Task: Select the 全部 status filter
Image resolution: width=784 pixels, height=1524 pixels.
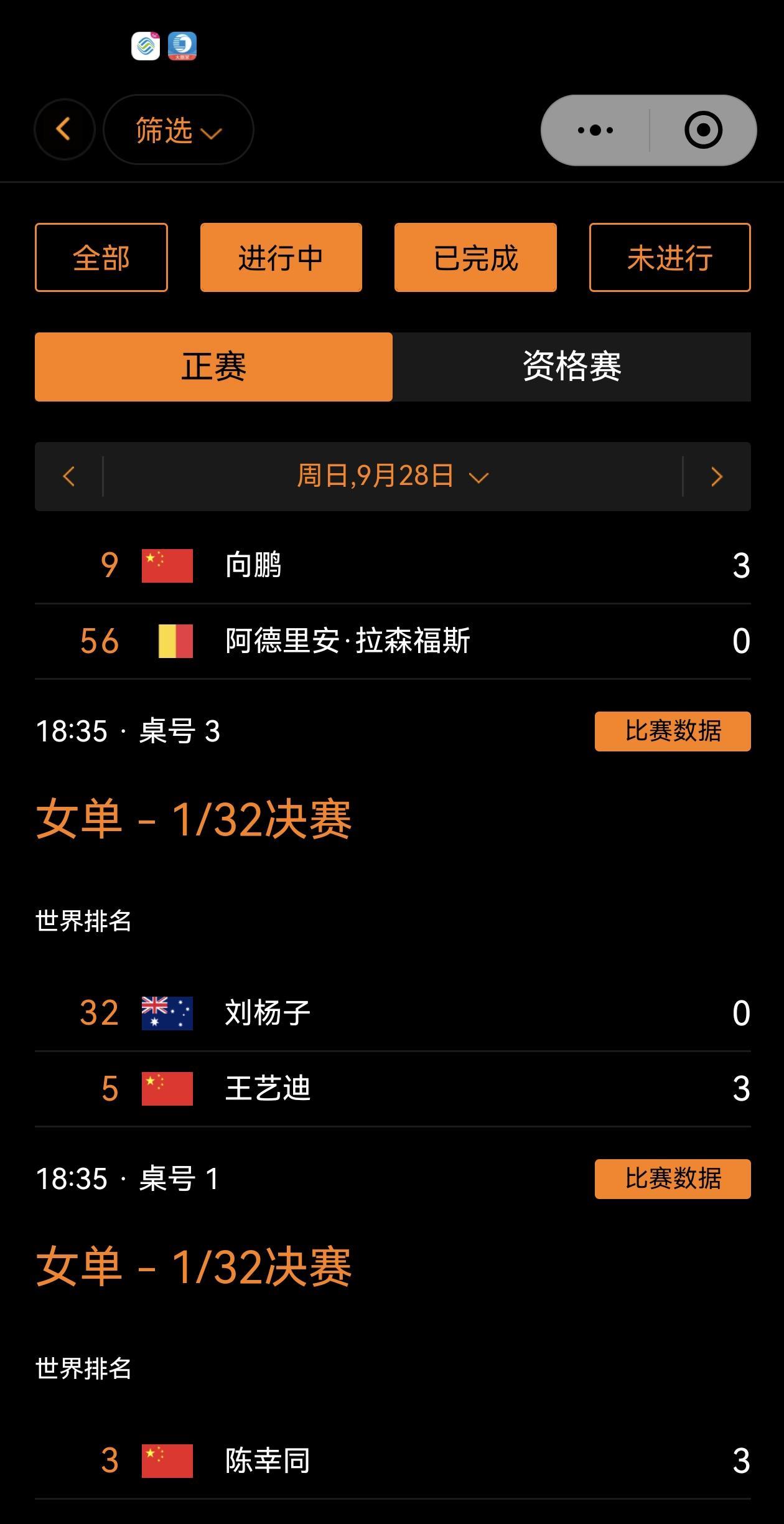Action: point(101,257)
